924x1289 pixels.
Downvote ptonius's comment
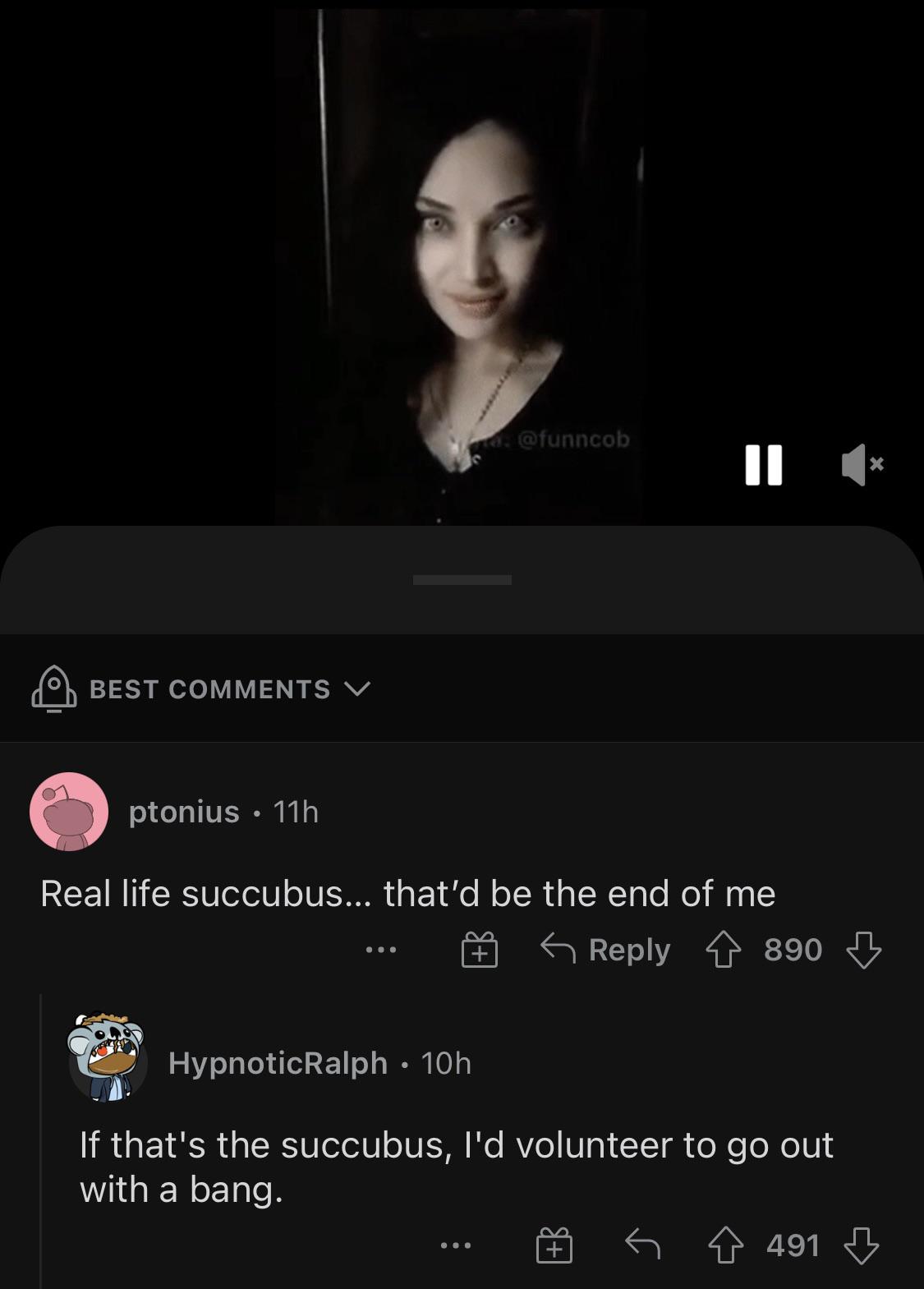(x=863, y=951)
